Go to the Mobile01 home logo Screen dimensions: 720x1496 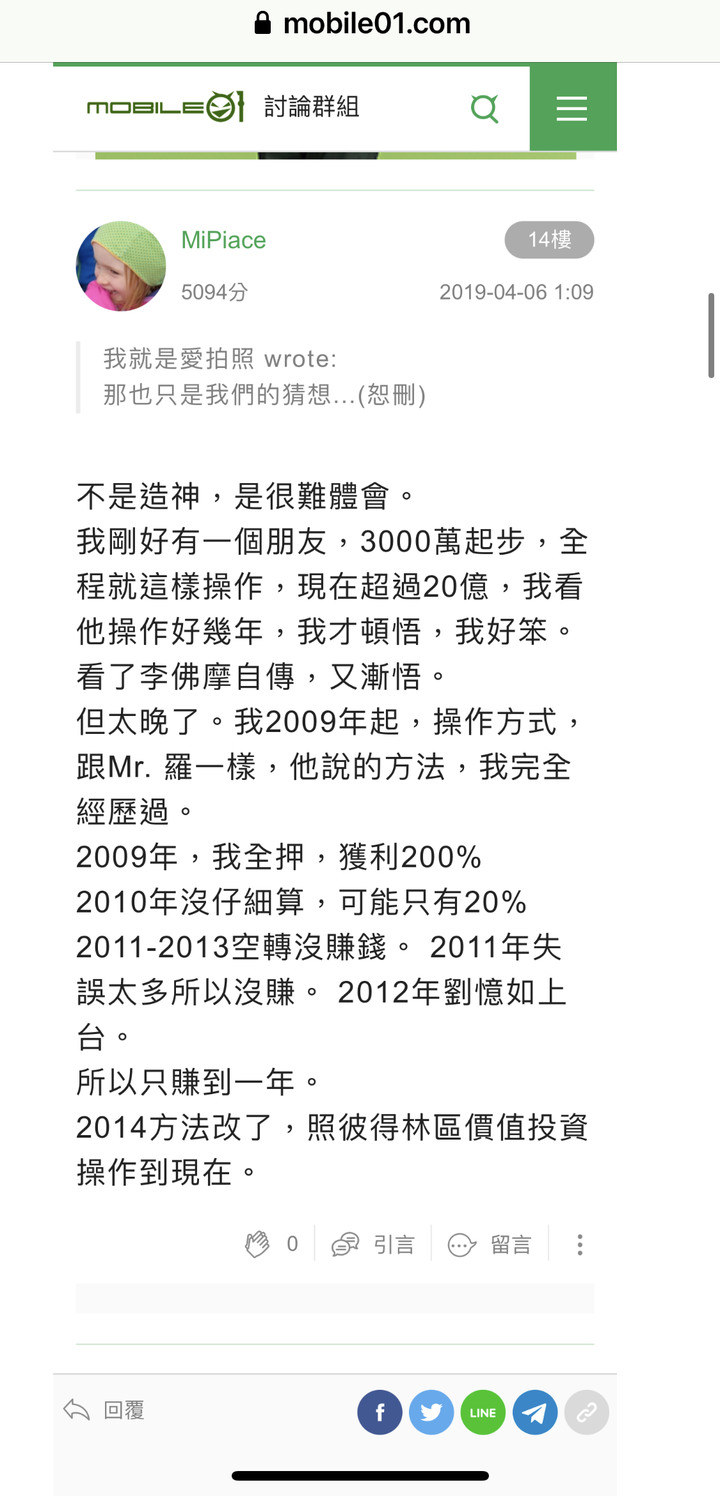pos(165,107)
